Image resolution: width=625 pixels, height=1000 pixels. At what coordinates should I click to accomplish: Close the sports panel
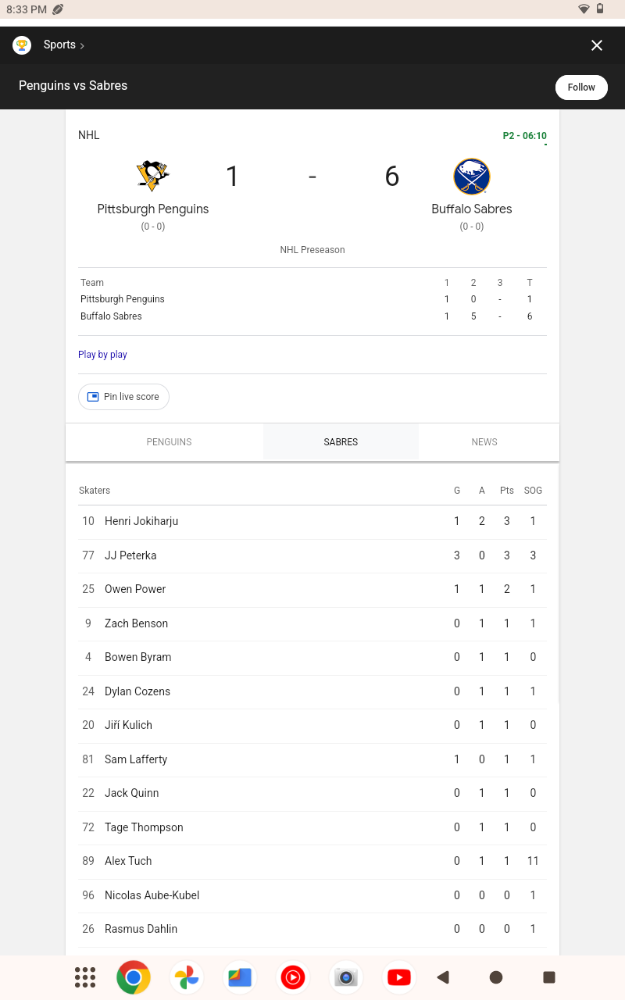point(596,45)
